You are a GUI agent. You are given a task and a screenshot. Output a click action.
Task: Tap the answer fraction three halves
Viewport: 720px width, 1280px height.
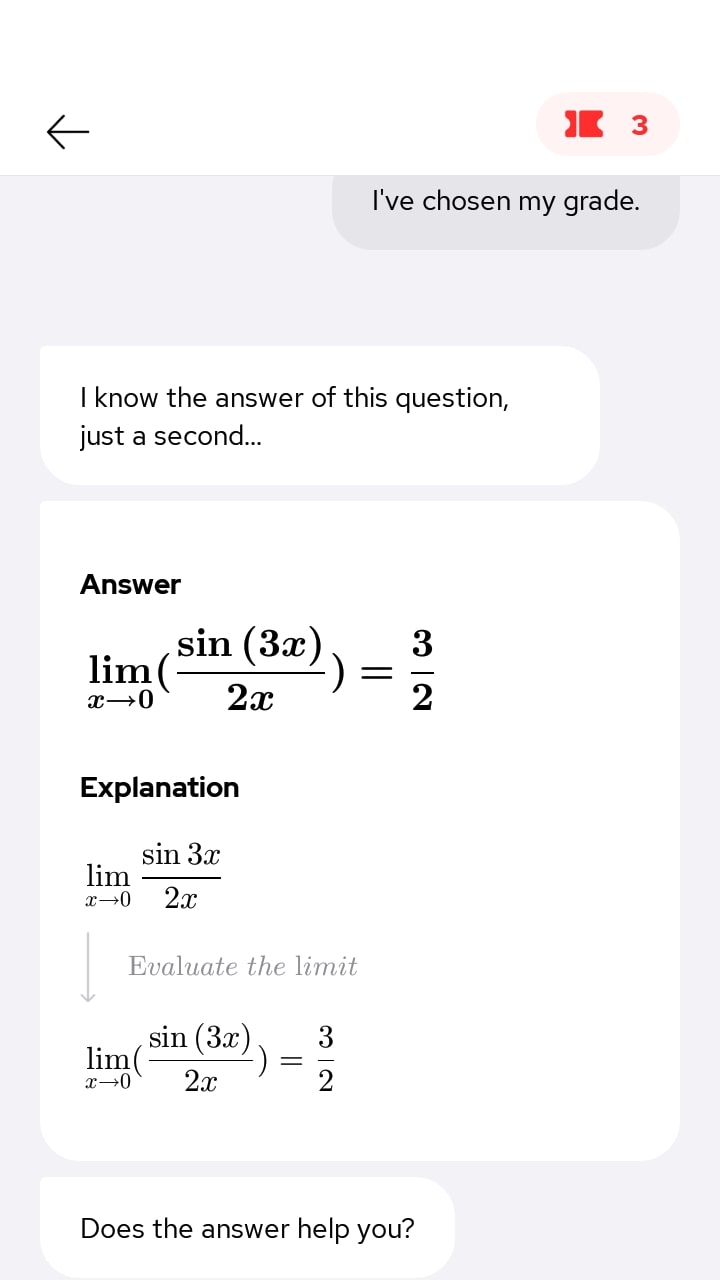421,670
